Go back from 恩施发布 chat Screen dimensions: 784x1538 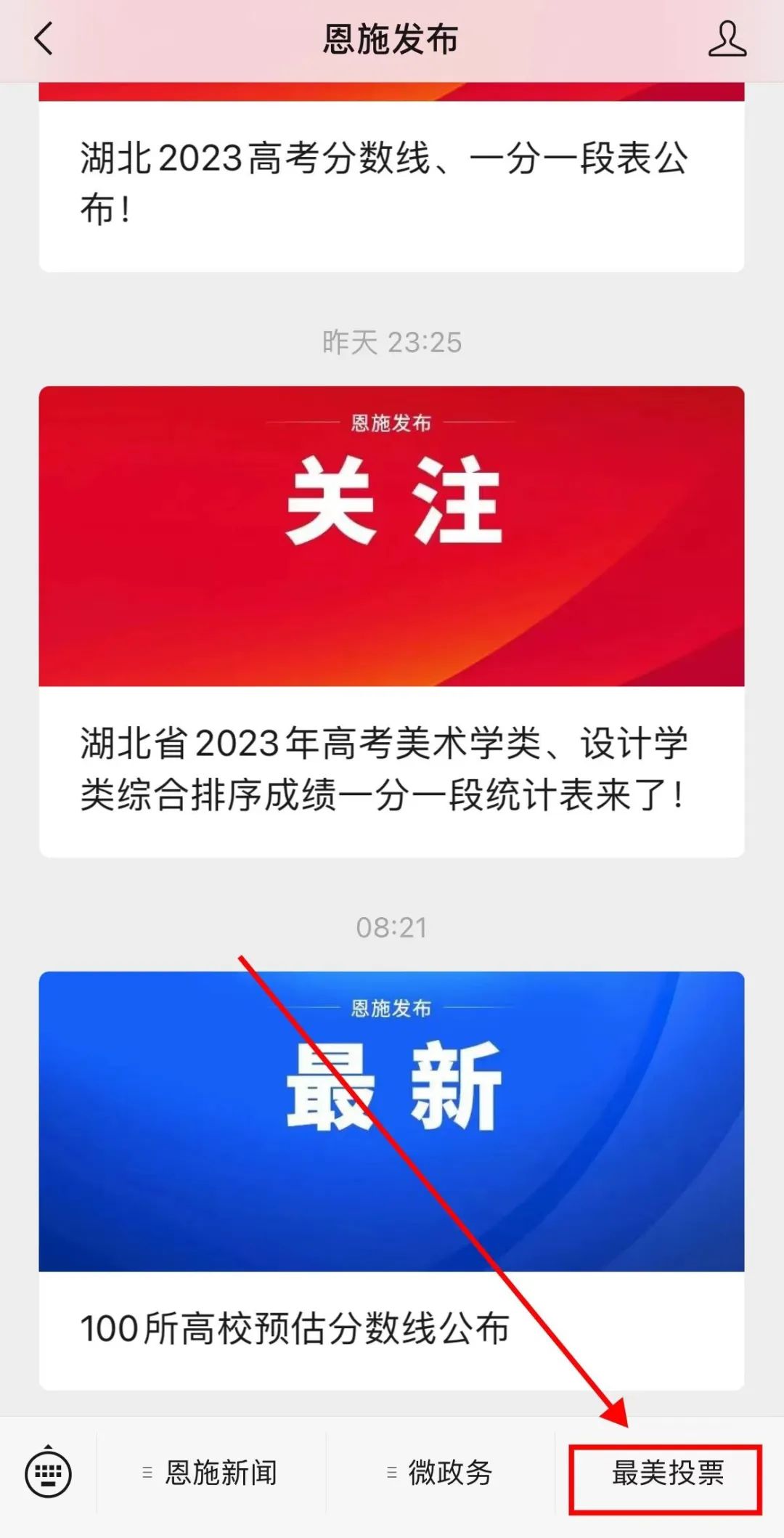click(x=44, y=39)
